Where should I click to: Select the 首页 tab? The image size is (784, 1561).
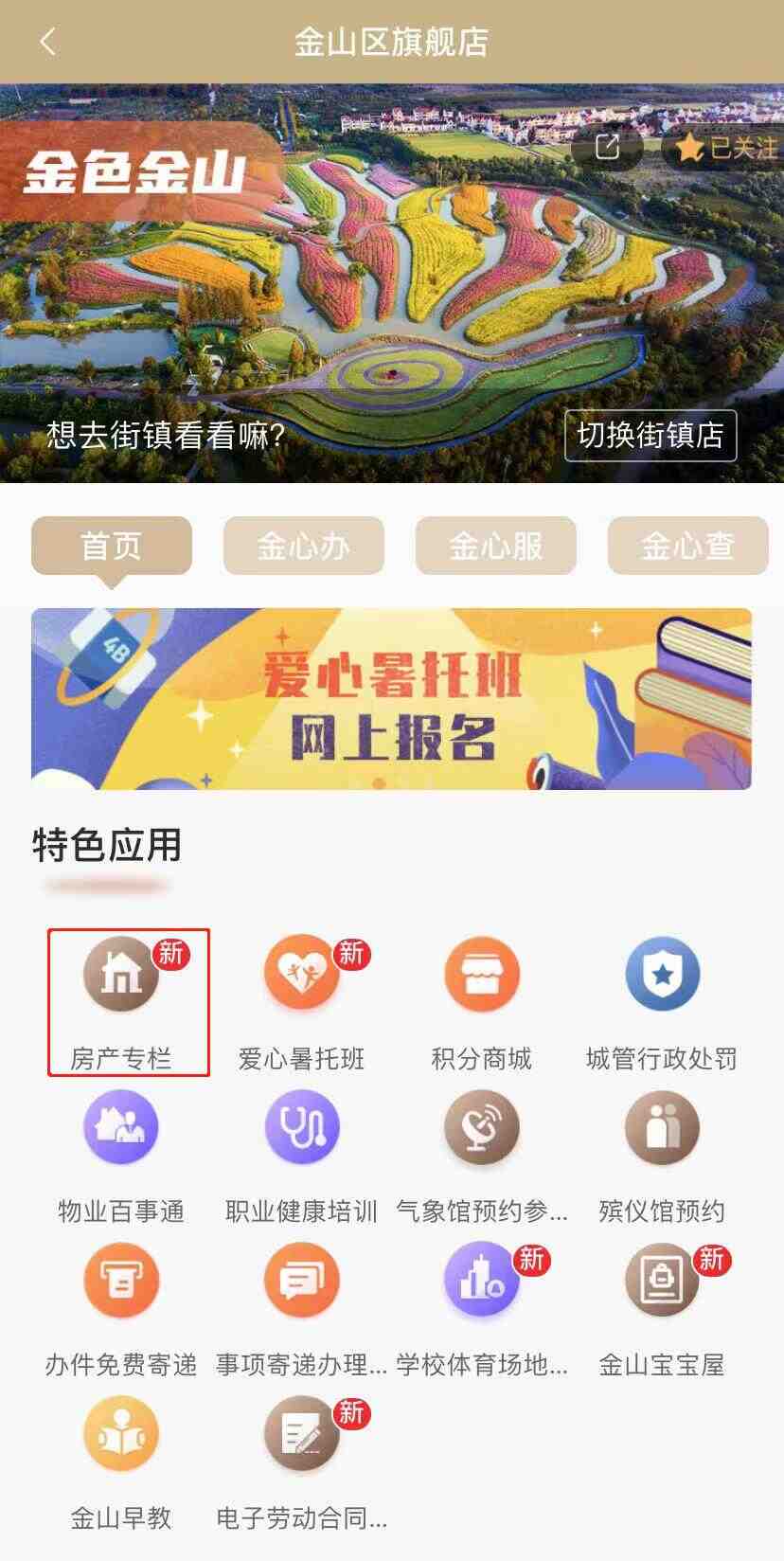pyautogui.click(x=111, y=546)
